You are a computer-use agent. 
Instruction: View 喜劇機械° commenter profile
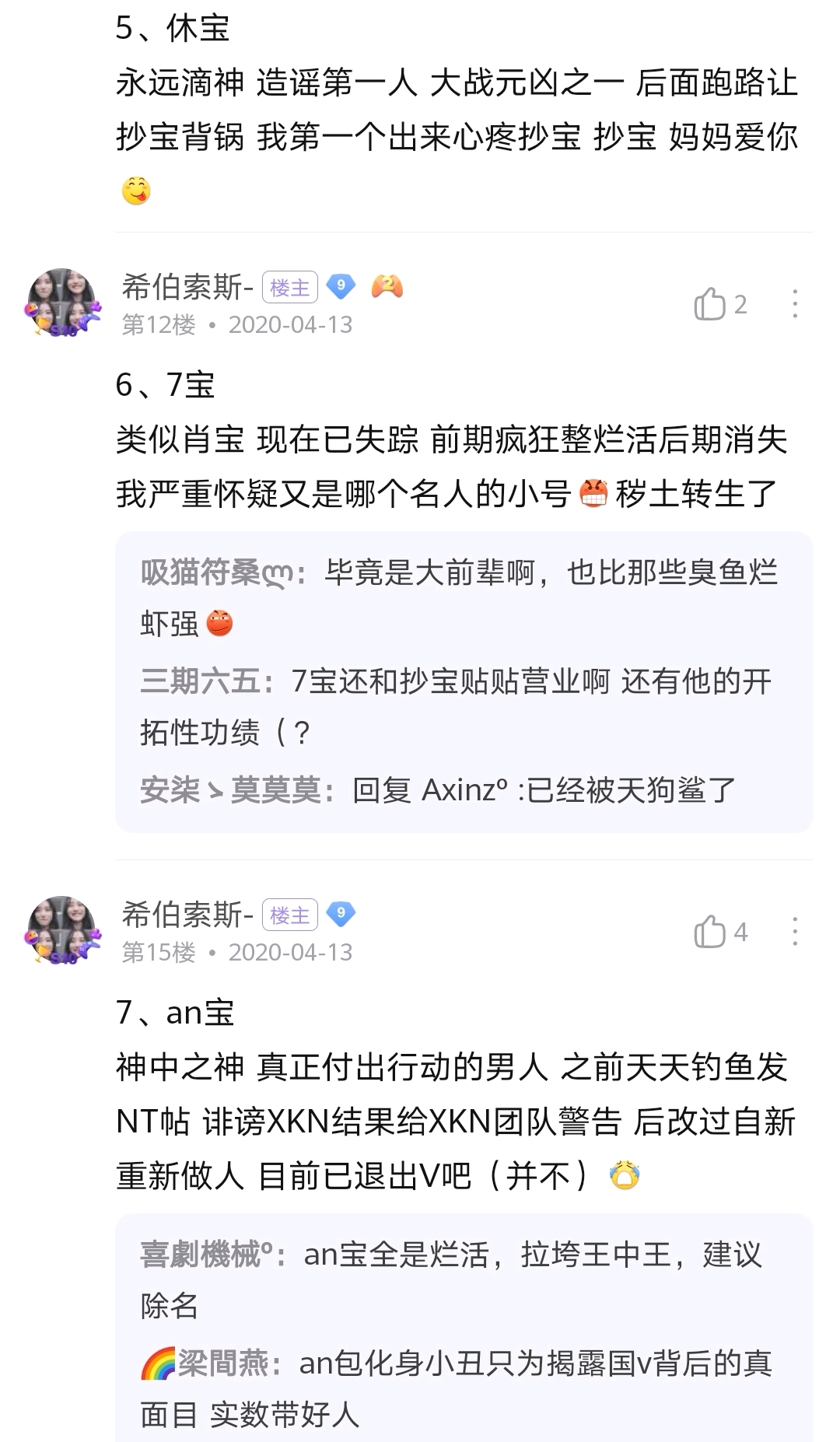tap(206, 1255)
